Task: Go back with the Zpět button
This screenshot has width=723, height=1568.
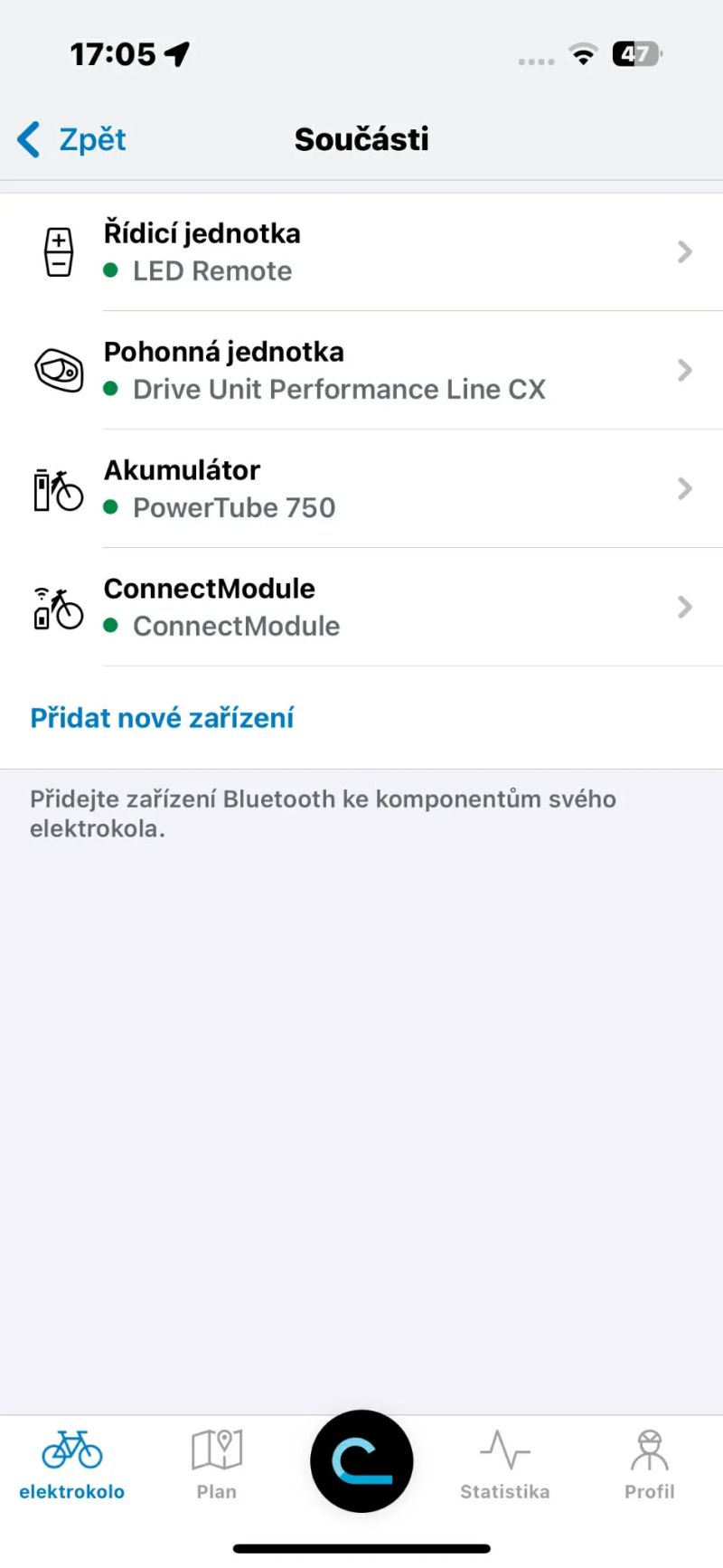Action: coord(73,140)
